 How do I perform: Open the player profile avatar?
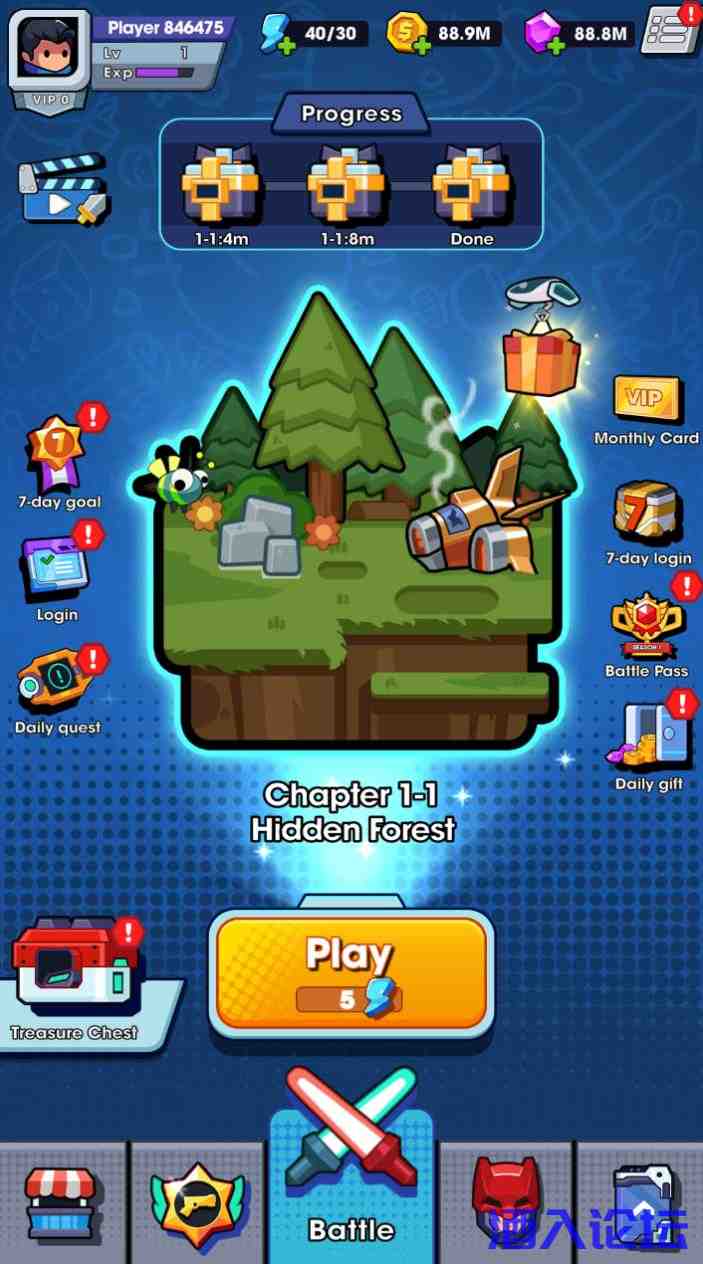[x=48, y=48]
